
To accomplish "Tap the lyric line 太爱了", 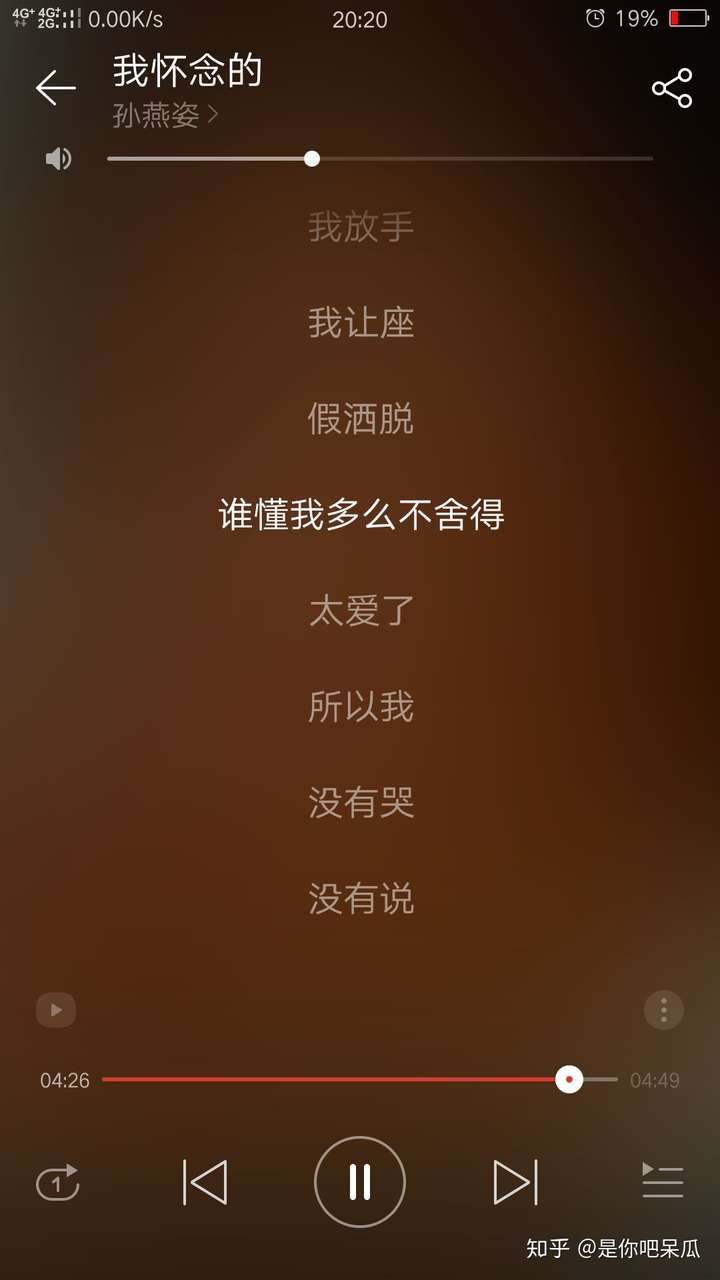I will click(x=360, y=611).
